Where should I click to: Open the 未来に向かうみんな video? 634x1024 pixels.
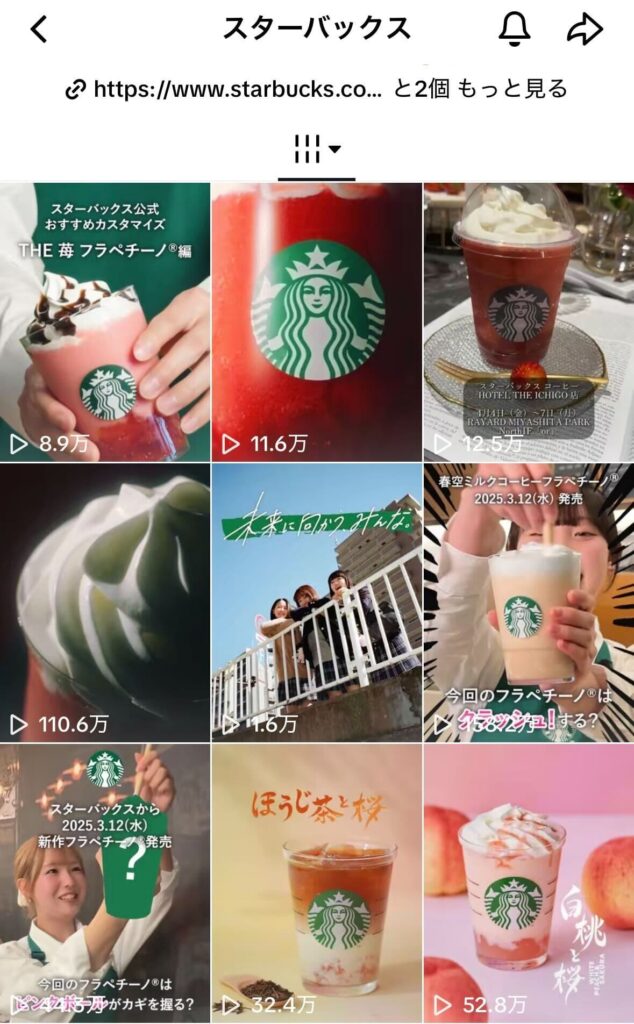click(317, 602)
